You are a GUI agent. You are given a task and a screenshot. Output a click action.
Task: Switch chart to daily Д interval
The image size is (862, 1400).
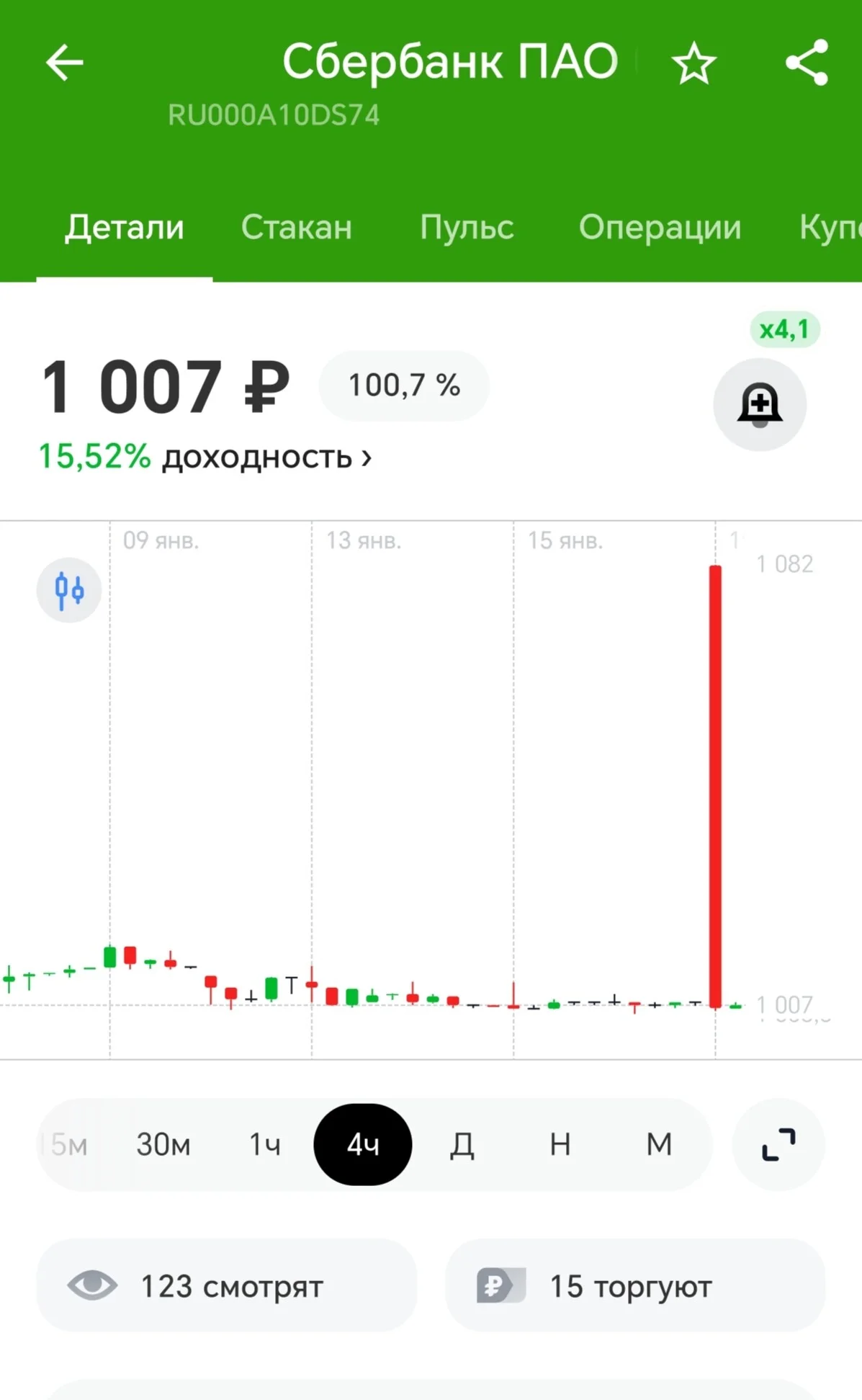[462, 1144]
